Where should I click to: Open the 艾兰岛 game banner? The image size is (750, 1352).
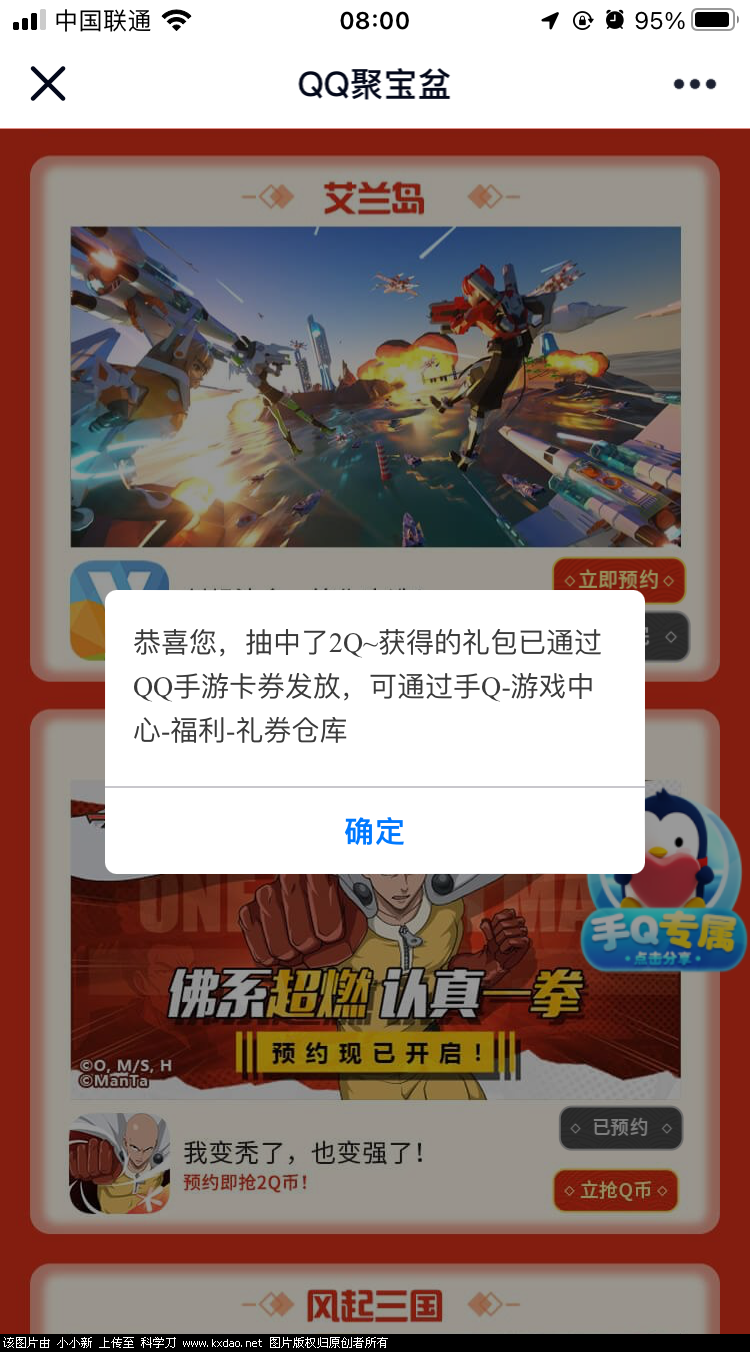(375, 386)
